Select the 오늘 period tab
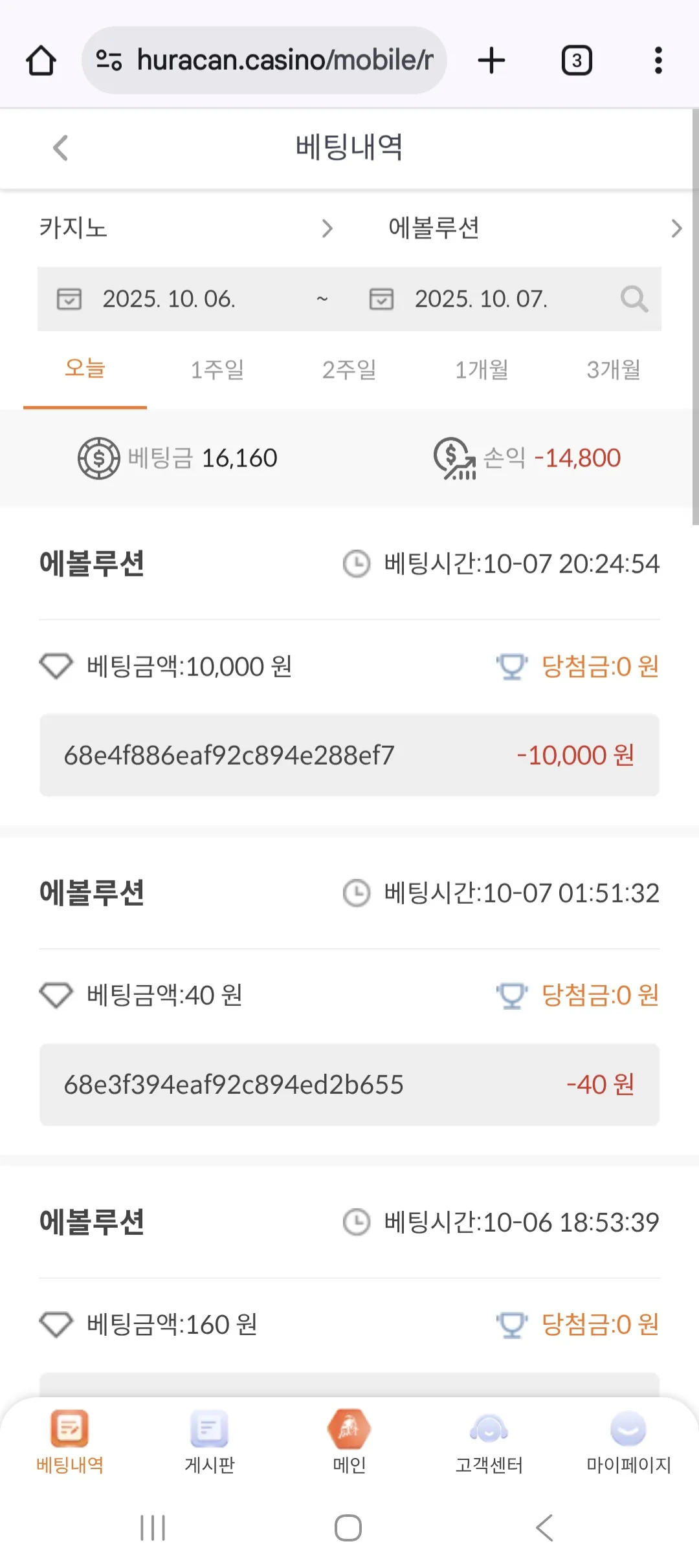Viewport: 699px width, 1568px height. [x=85, y=369]
